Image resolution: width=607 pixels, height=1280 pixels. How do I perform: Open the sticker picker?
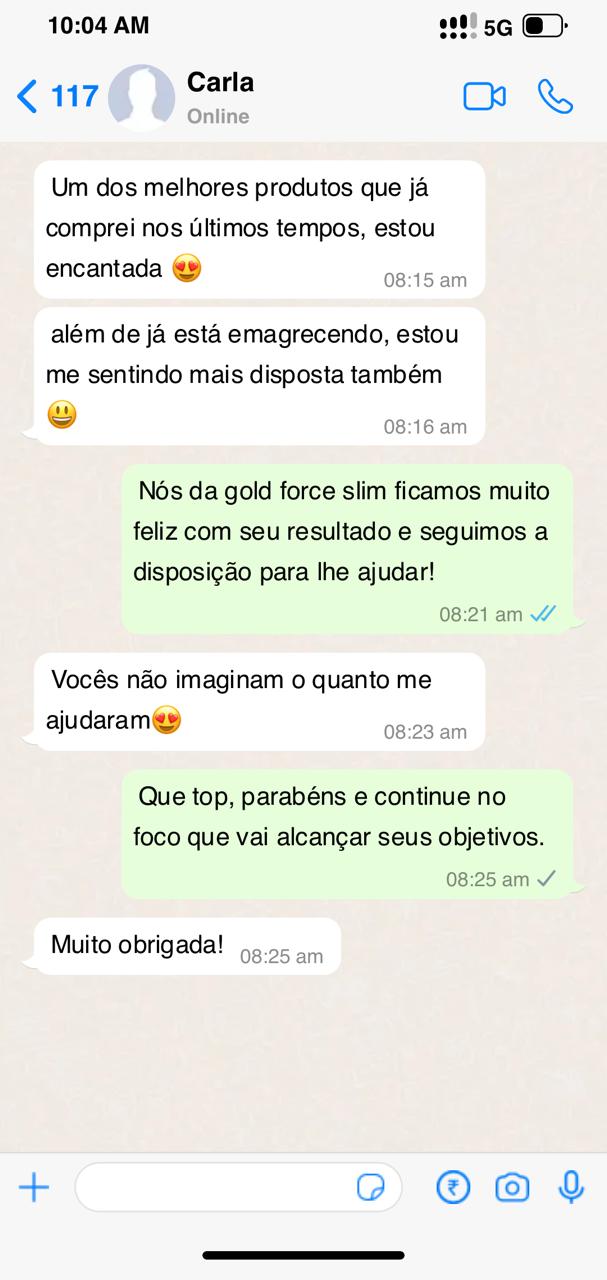tap(371, 1187)
